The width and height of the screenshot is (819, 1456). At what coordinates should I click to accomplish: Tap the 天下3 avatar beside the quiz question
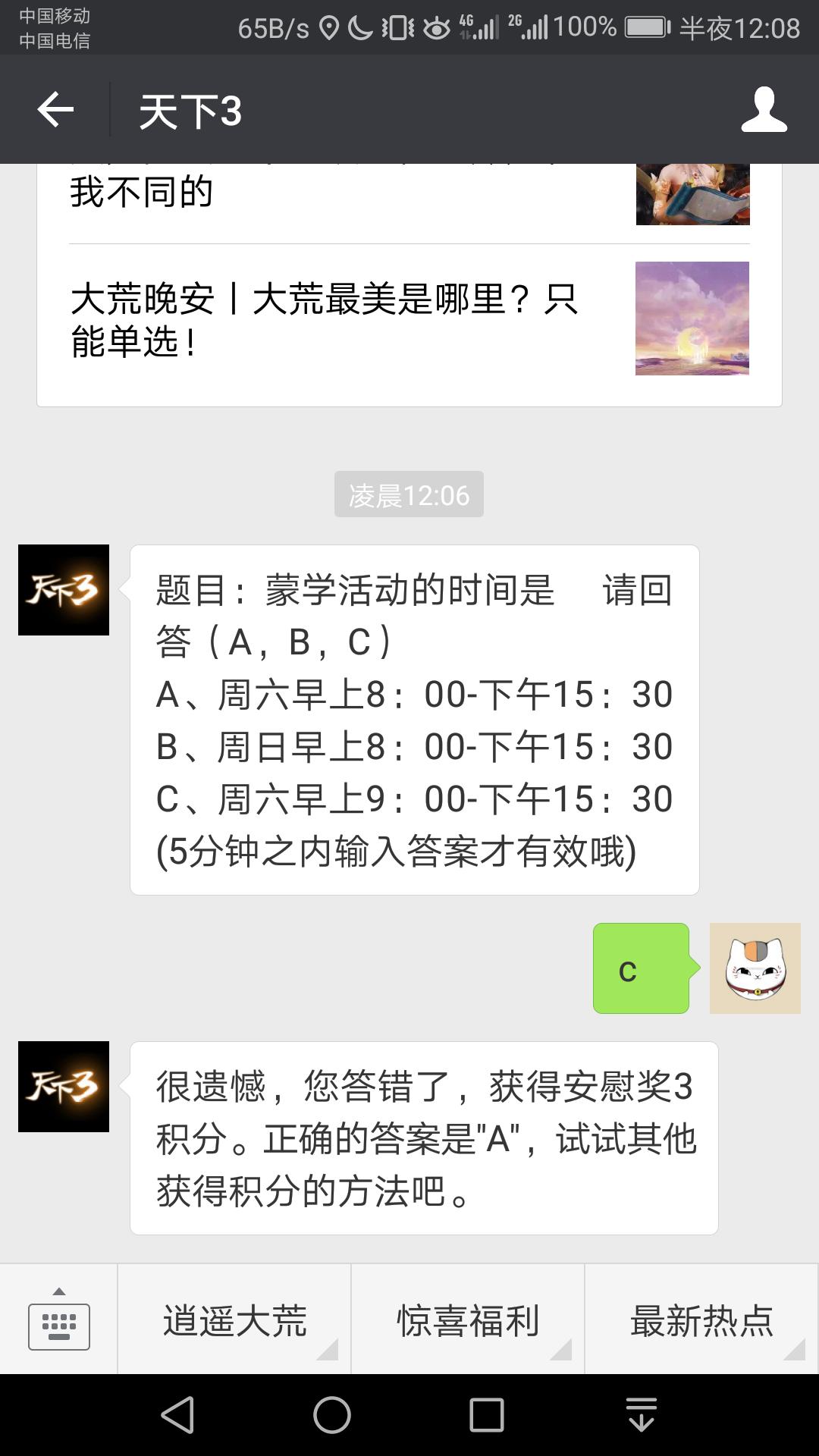click(64, 590)
